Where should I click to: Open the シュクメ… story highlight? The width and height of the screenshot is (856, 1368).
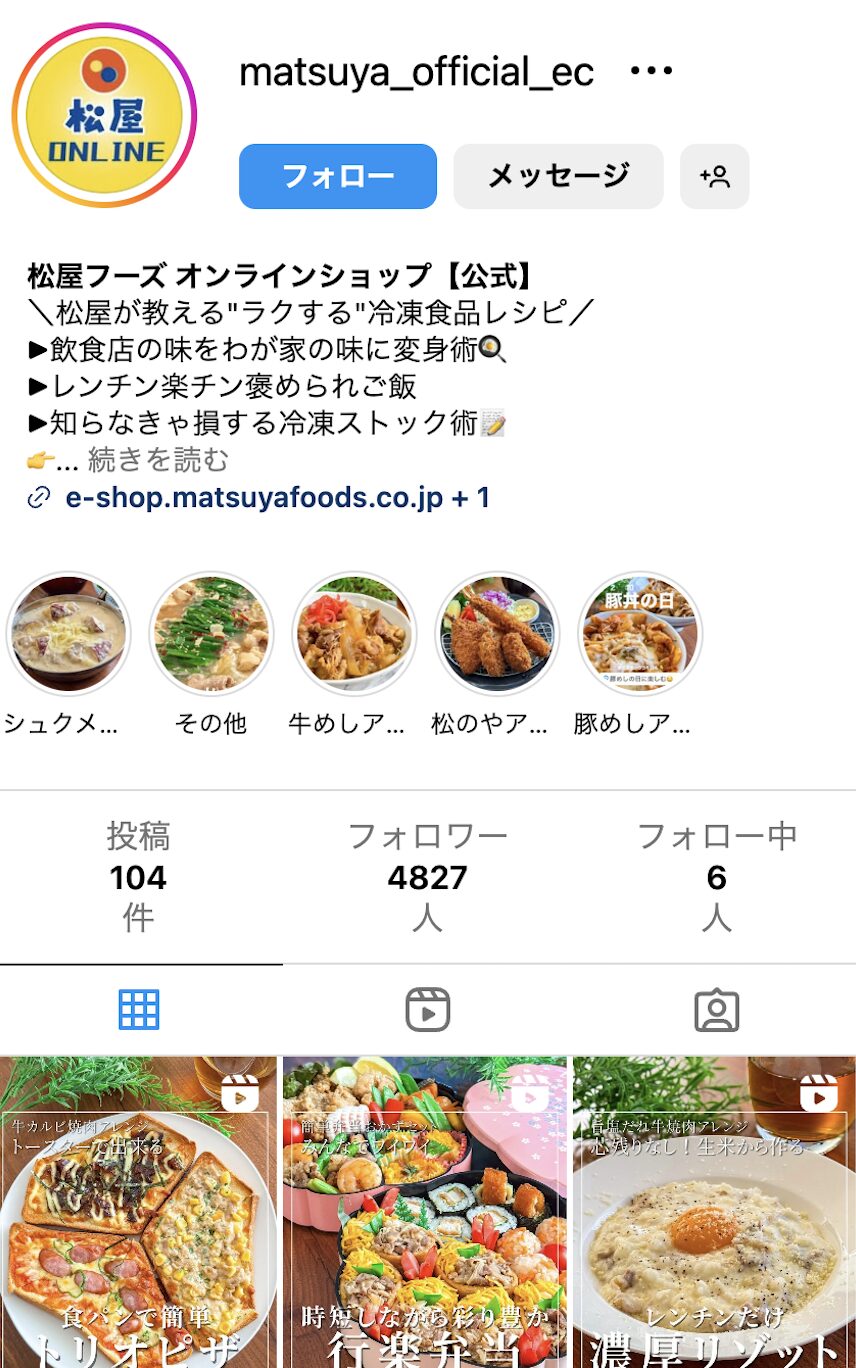click(68, 634)
